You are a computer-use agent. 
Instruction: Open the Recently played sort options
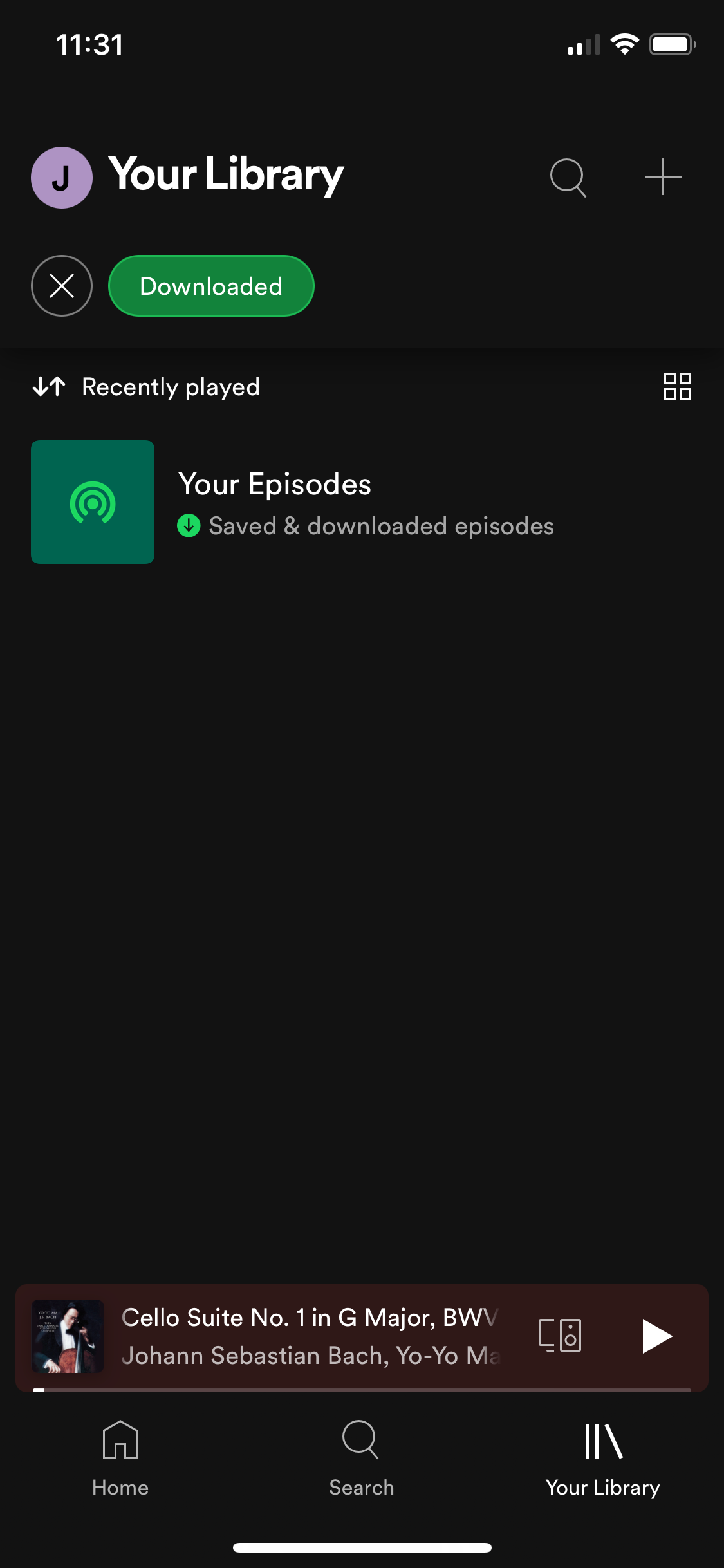pyautogui.click(x=170, y=386)
